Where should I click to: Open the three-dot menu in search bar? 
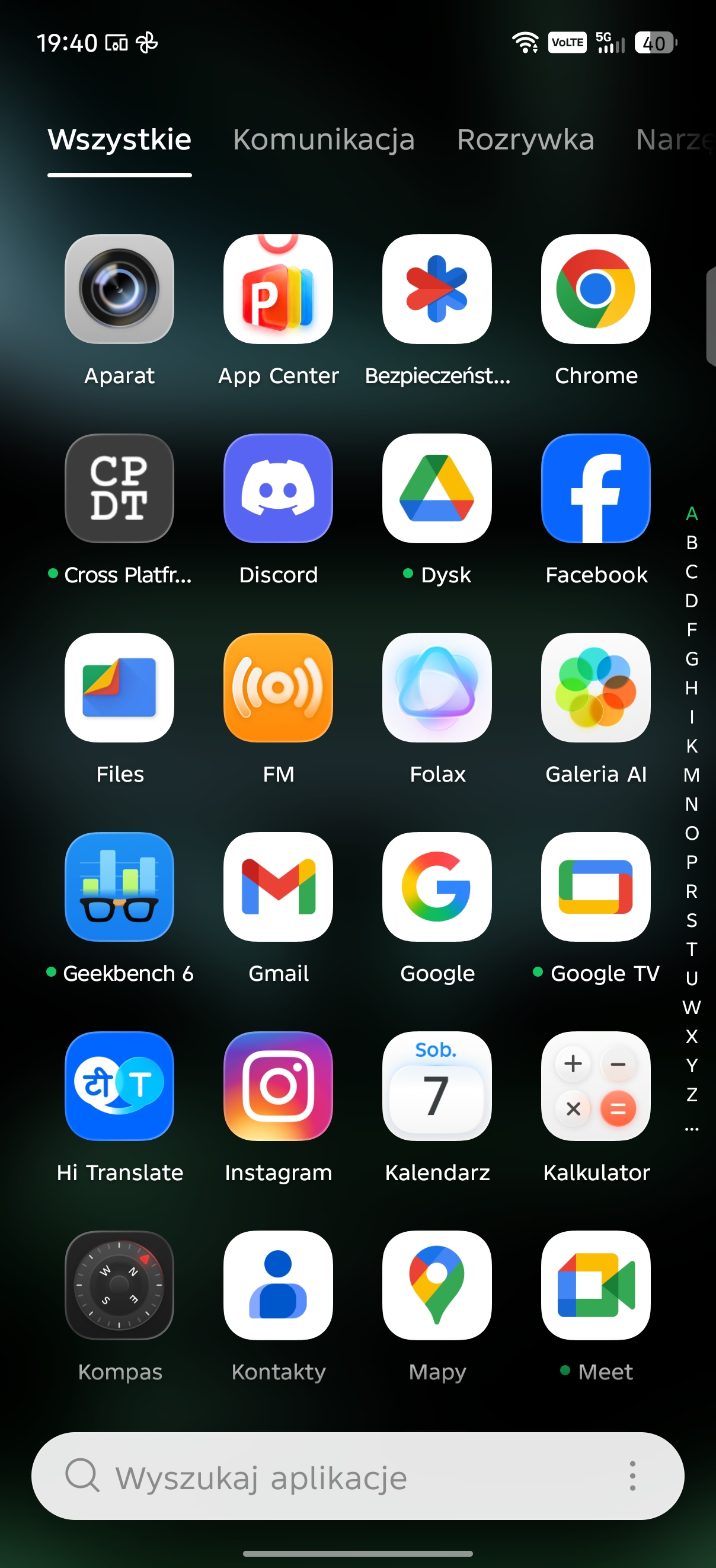[x=632, y=1476]
